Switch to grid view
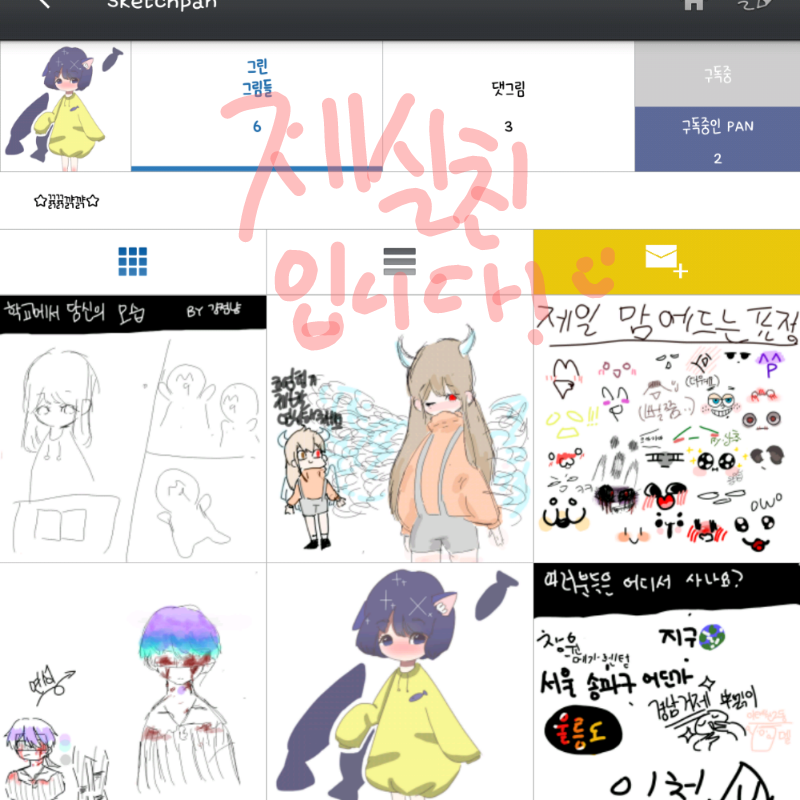The height and width of the screenshot is (800, 800). 133,262
